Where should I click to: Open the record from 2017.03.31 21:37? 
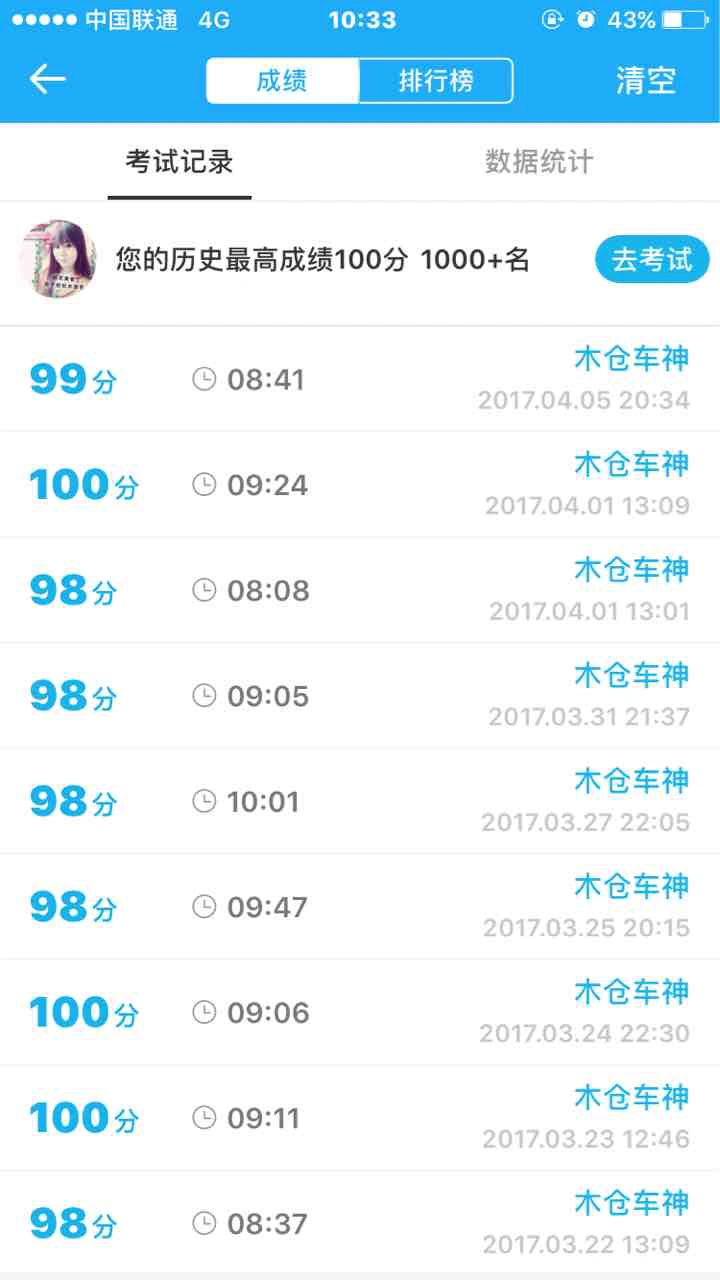360,695
